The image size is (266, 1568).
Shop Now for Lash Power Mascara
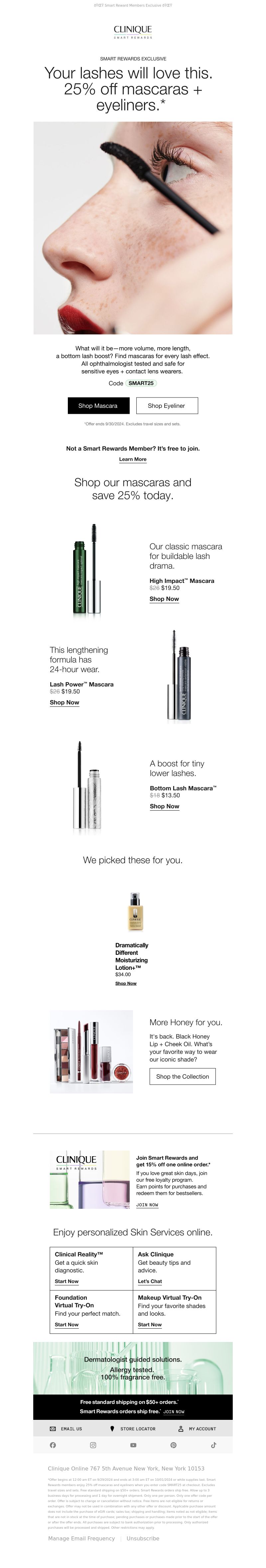tap(65, 702)
